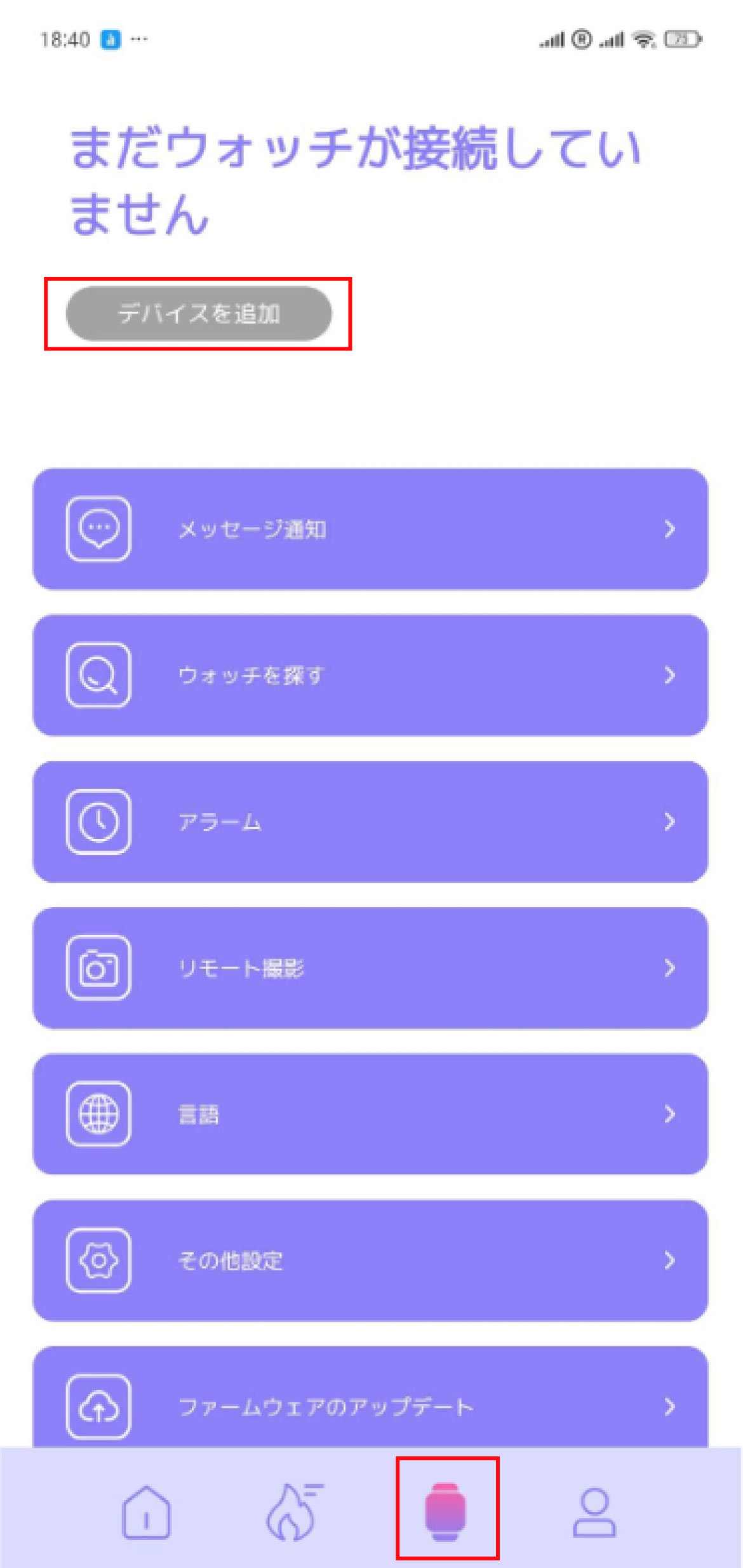This screenshot has width=743, height=1568.
Task: Open the アラーム row
Action: point(370,821)
